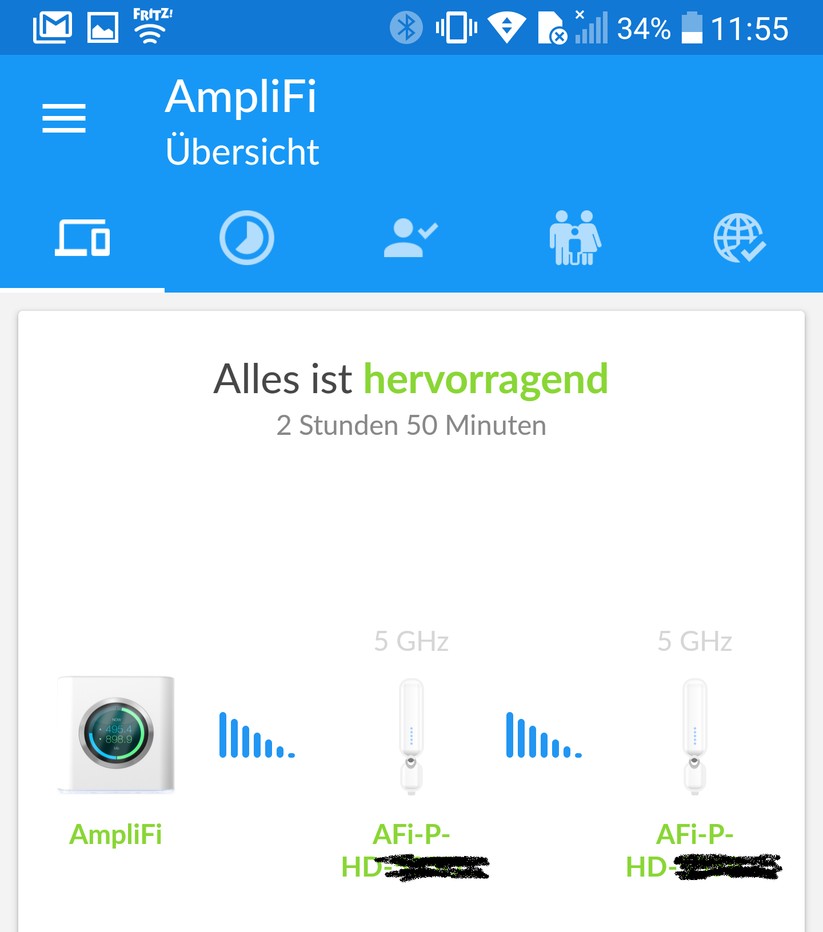823x932 pixels.
Task: Tap the AmpliFi router device image
Action: coord(115,735)
